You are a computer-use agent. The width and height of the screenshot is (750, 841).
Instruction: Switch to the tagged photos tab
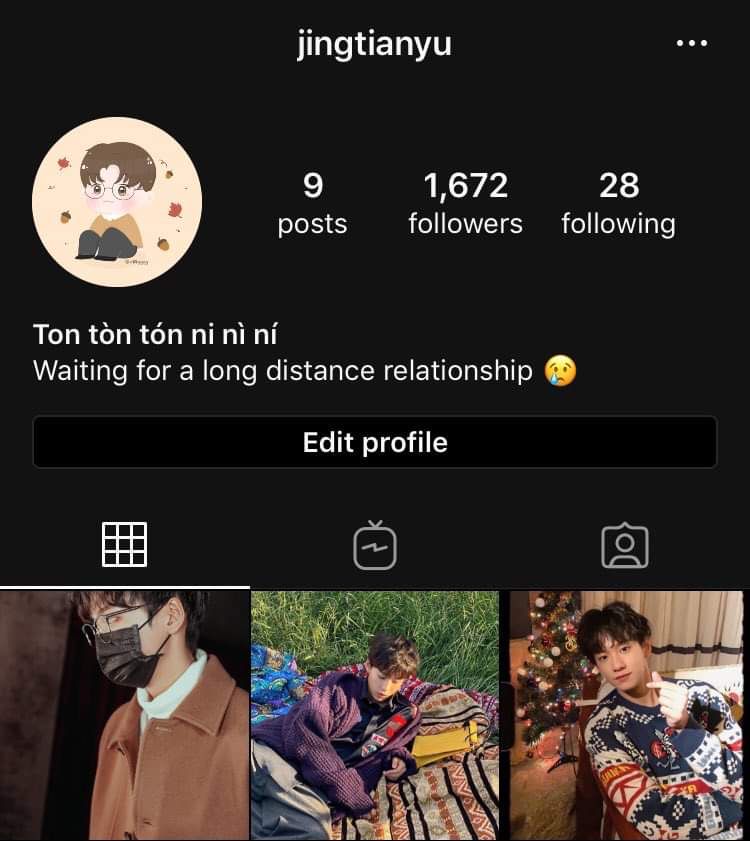pyautogui.click(x=625, y=546)
